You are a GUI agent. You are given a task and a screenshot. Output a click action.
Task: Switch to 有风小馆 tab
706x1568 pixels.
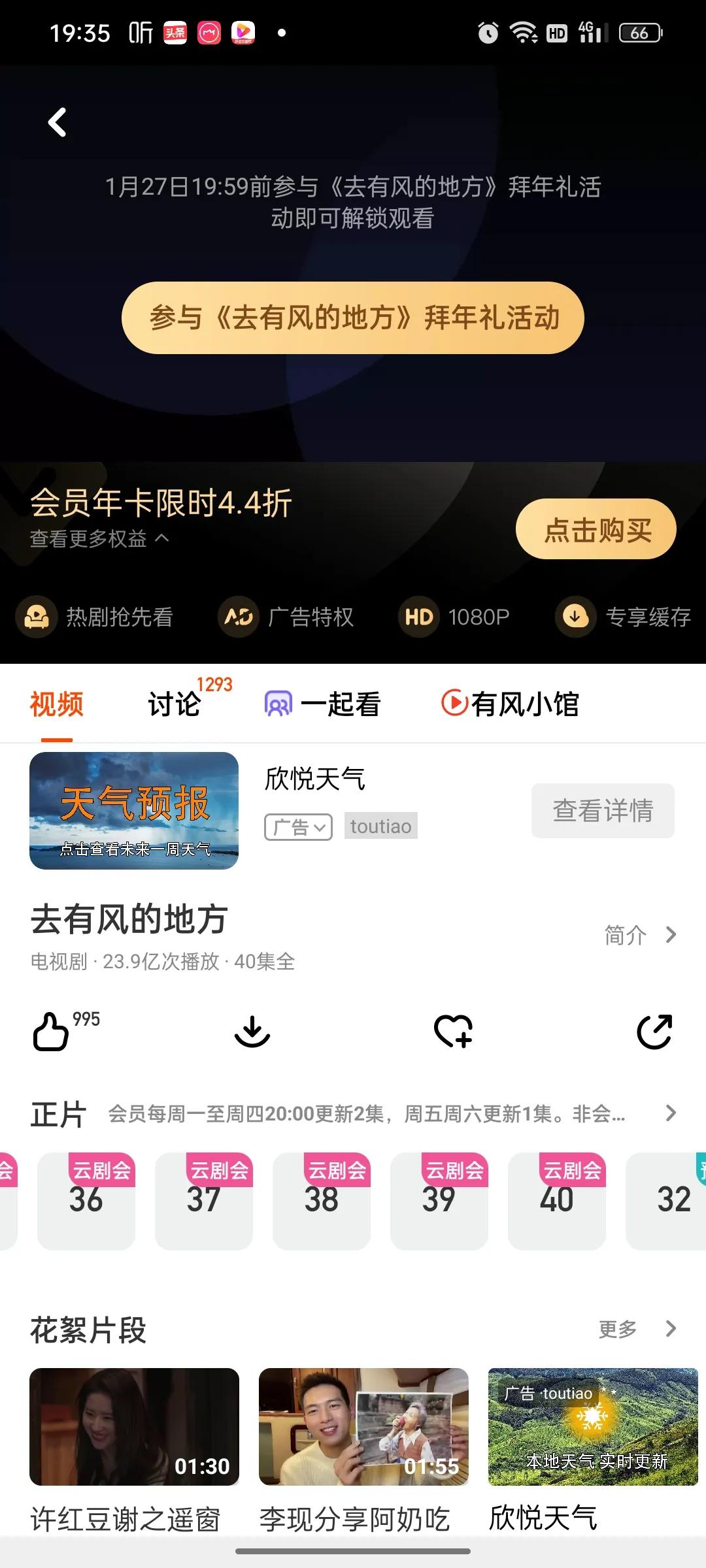511,704
